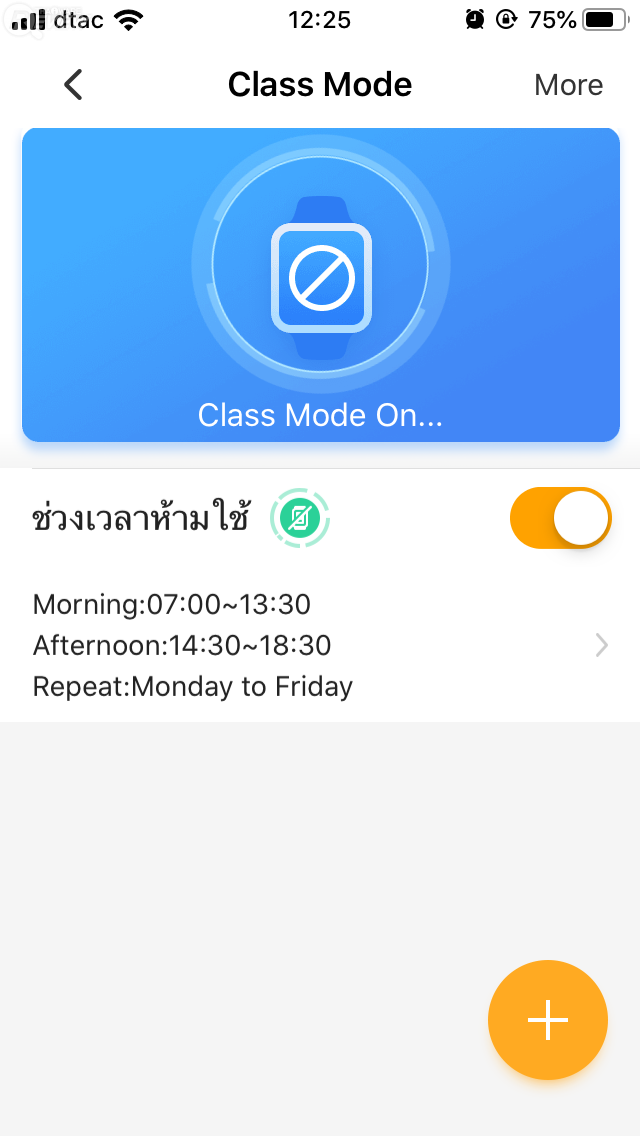Viewport: 640px width, 1136px height.
Task: Go back from Class Mode
Action: click(73, 85)
